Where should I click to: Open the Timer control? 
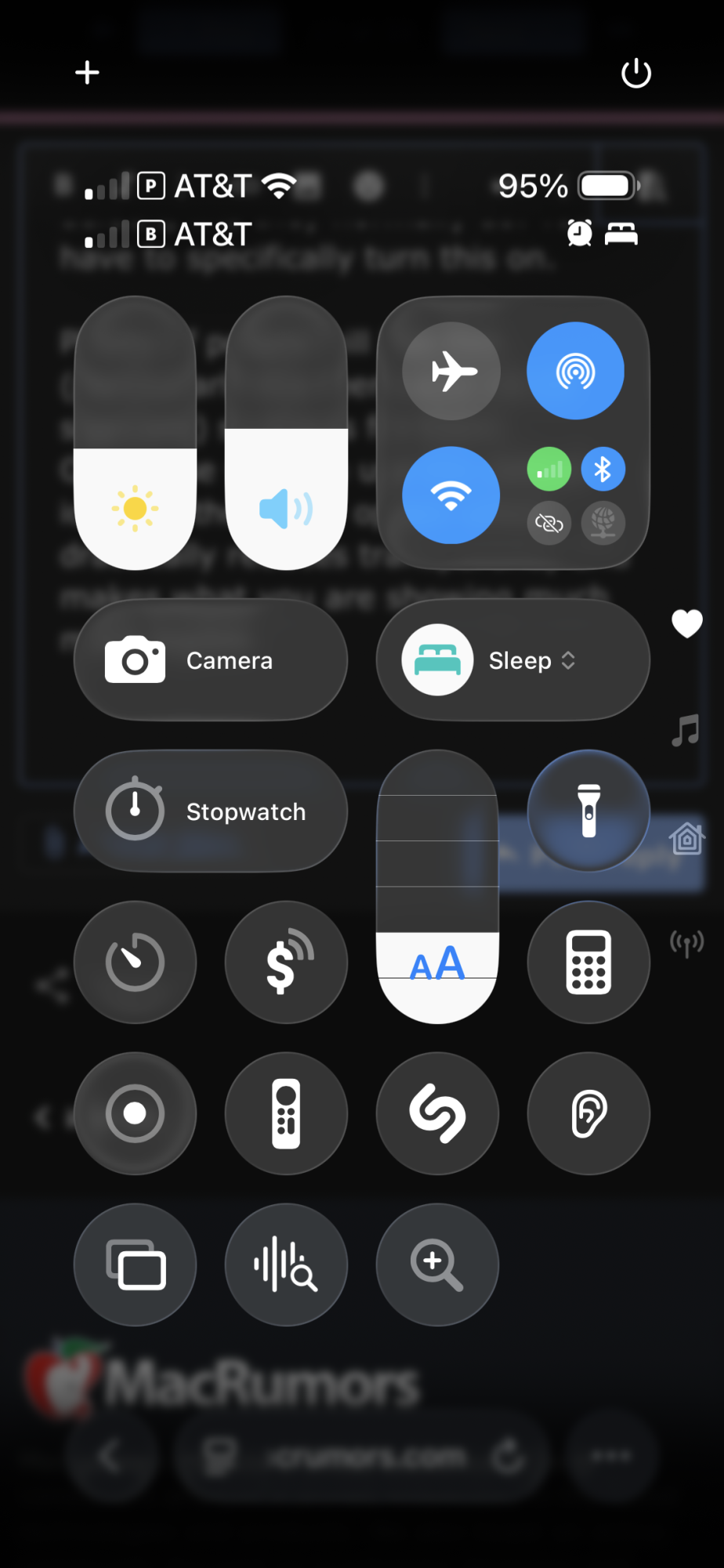pos(135,962)
